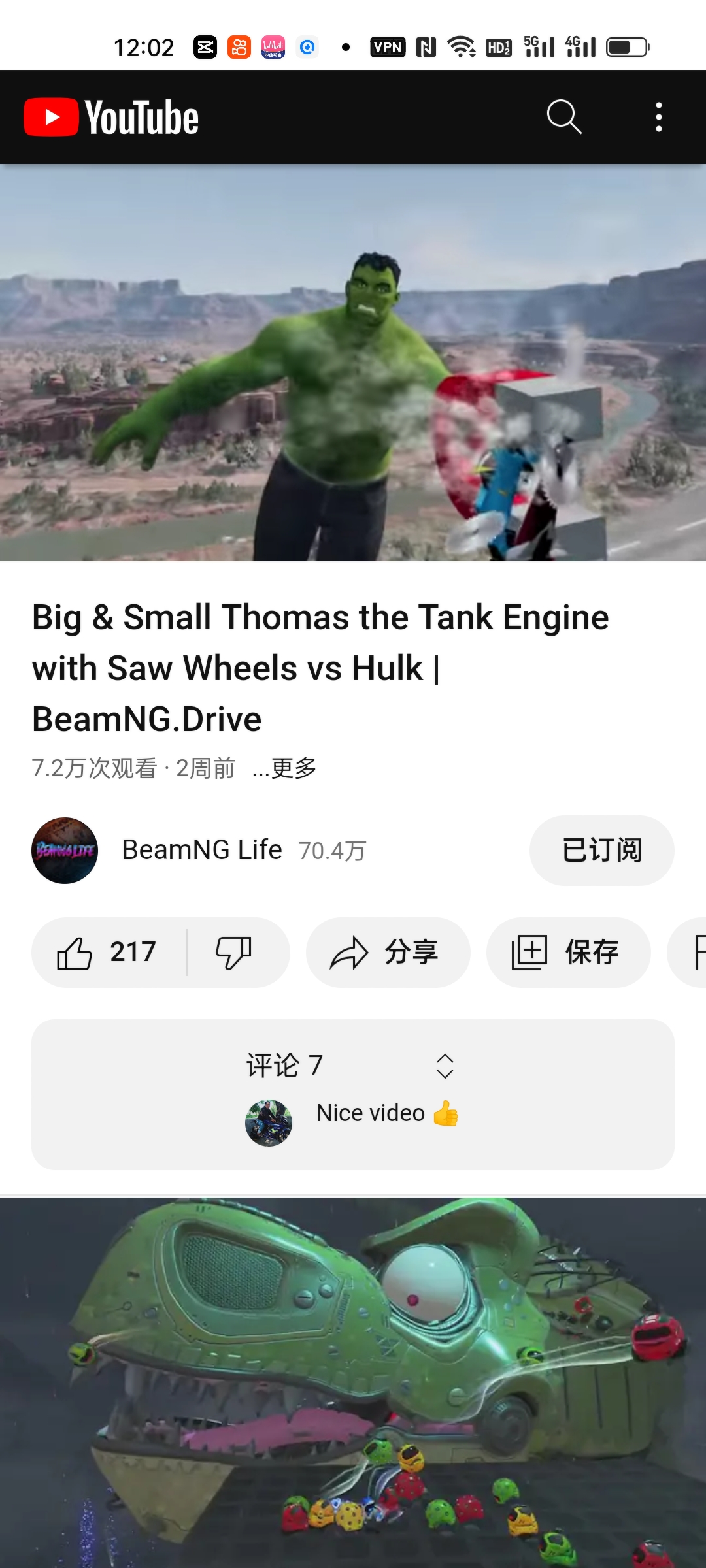The width and height of the screenshot is (706, 1568).
Task: Tap the 已订阅 subscribed button
Action: (601, 850)
